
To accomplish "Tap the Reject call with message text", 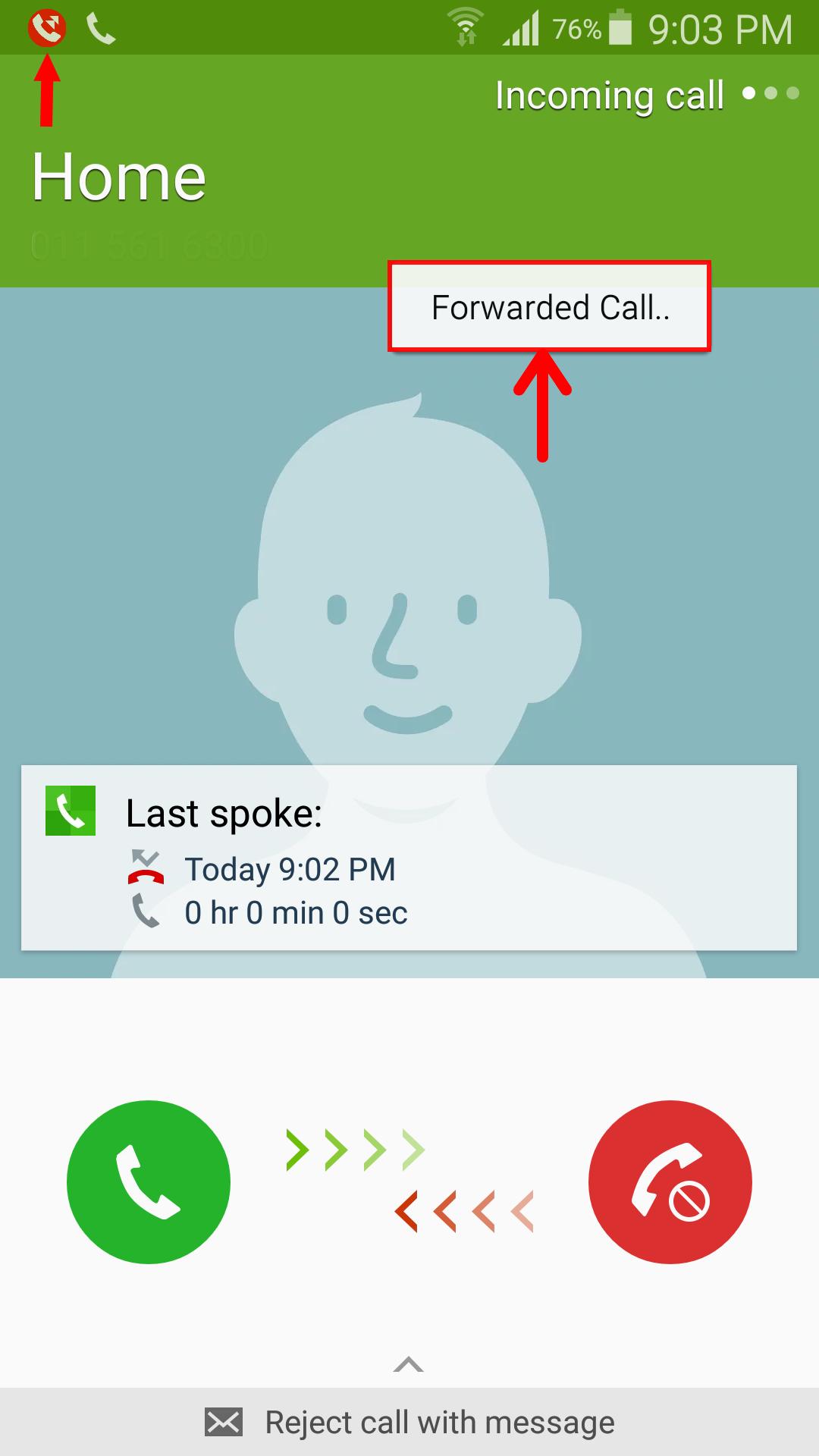I will (438, 1420).
